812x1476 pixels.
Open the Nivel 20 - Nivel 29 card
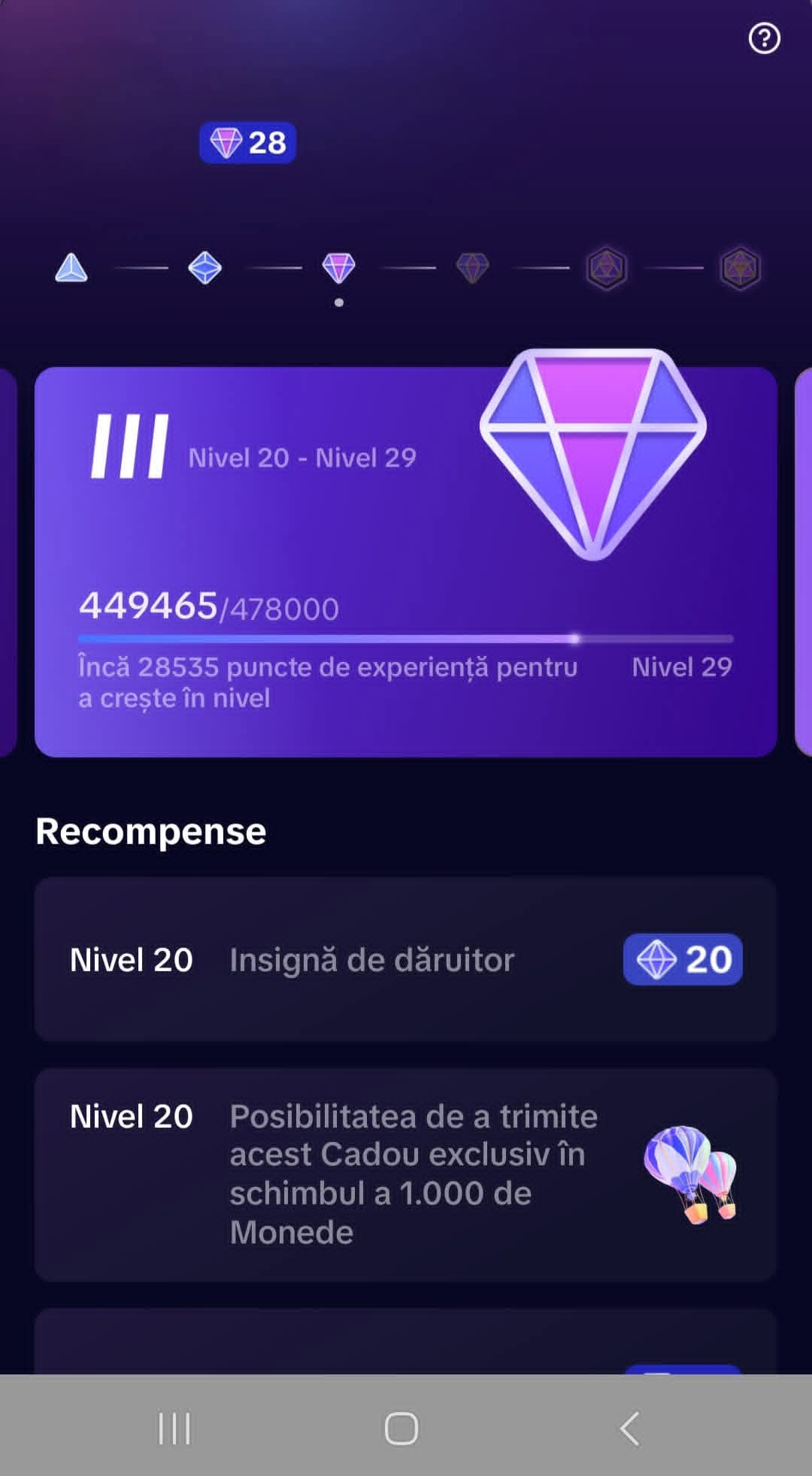(406, 561)
